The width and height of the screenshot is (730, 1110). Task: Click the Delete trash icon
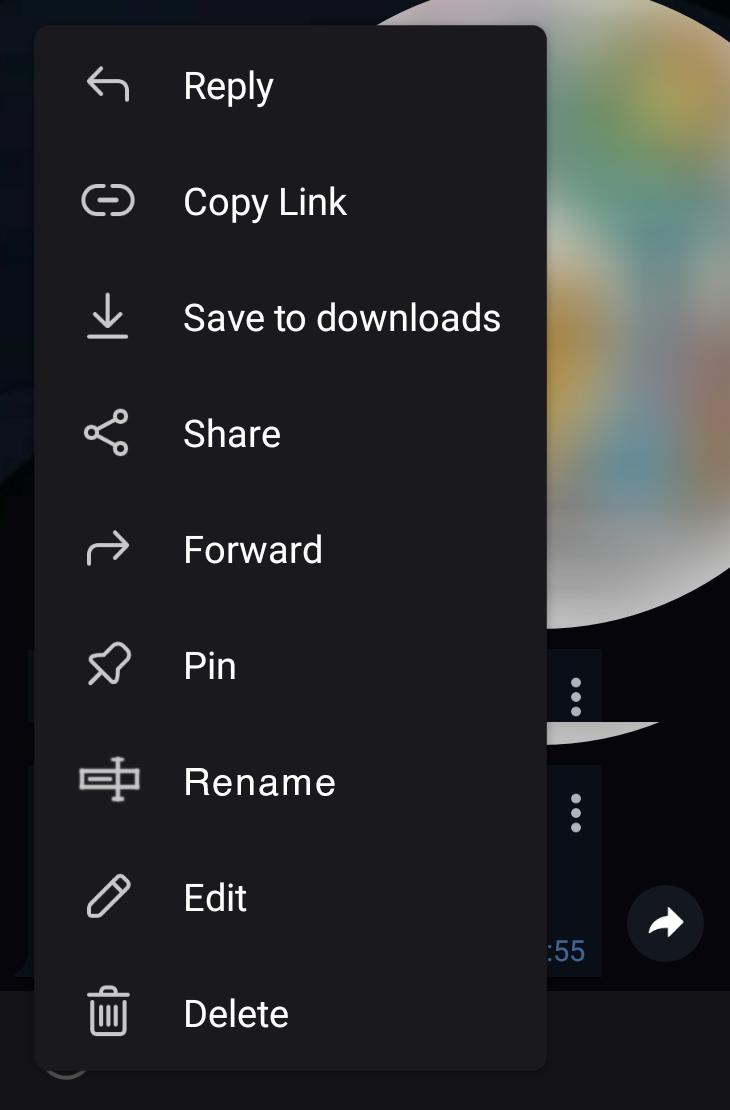coord(107,1012)
